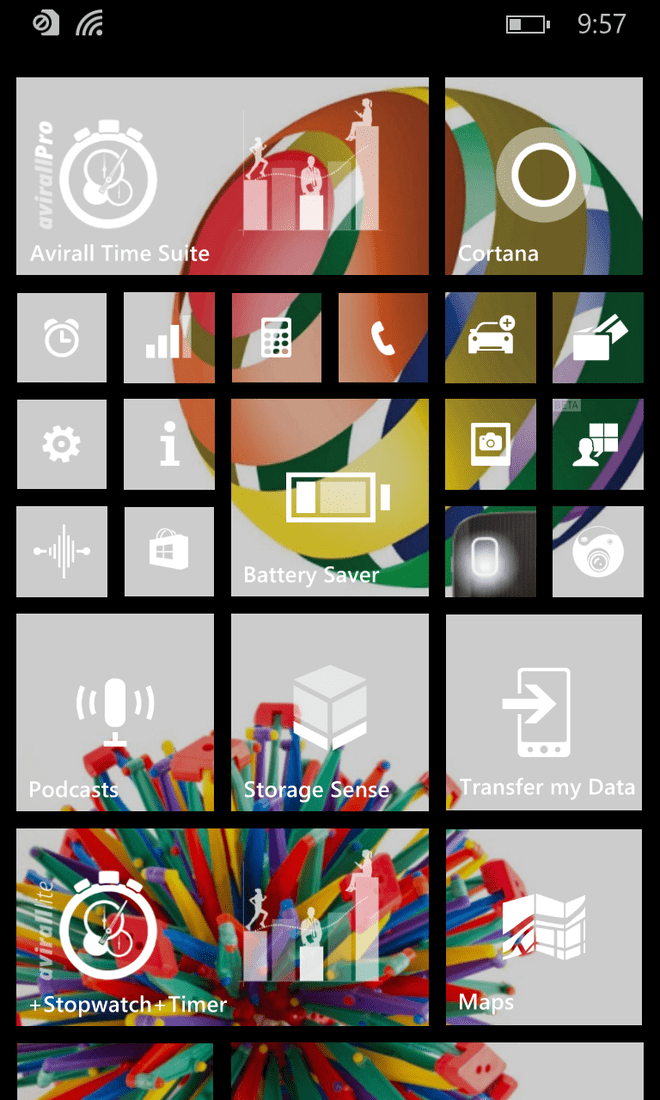Launch Transfer my Data
The width and height of the screenshot is (660, 1100).
(x=544, y=713)
